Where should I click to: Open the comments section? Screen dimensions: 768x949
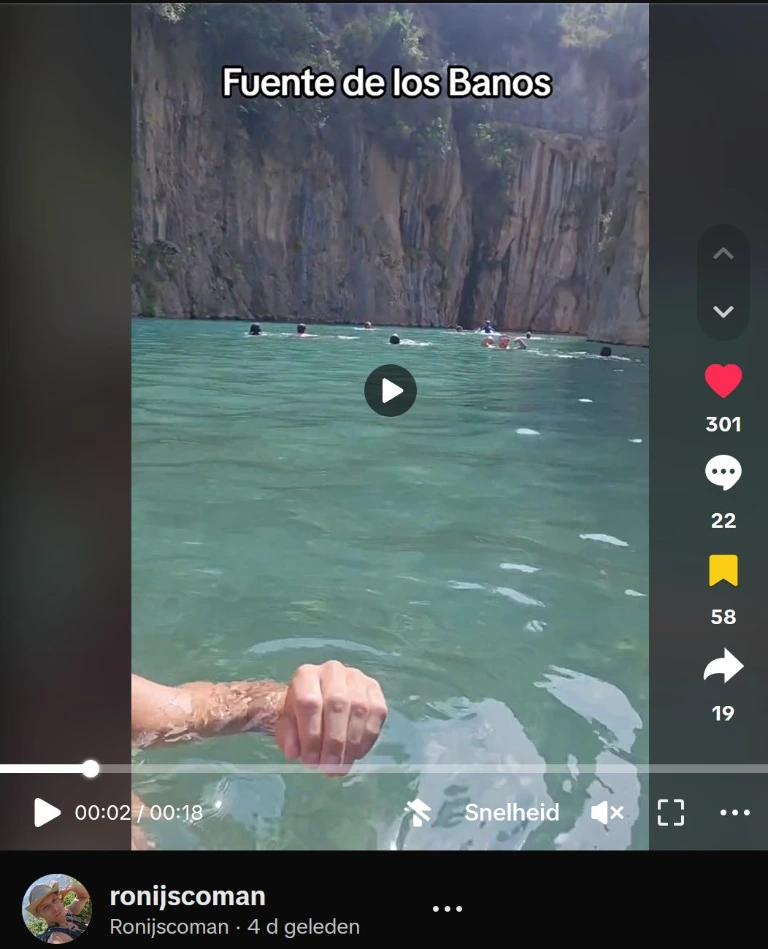[x=723, y=473]
